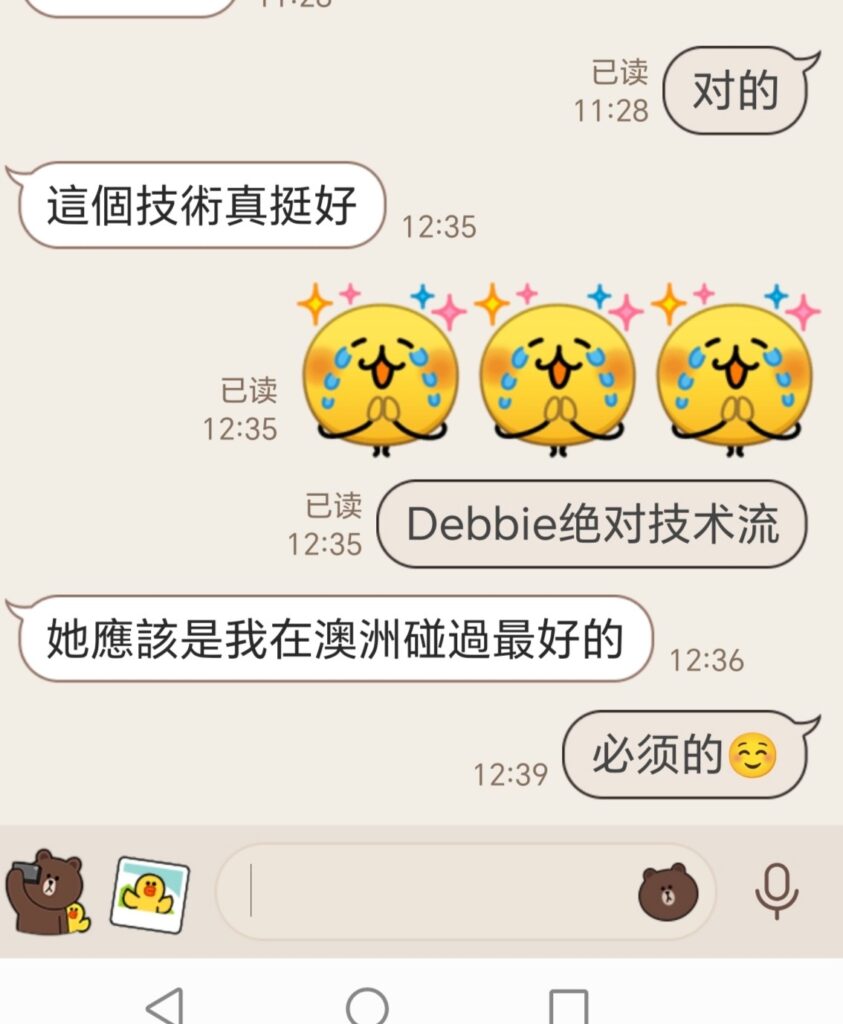
Task: Open the sticker panel with Brown face
Action: pyautogui.click(x=664, y=891)
